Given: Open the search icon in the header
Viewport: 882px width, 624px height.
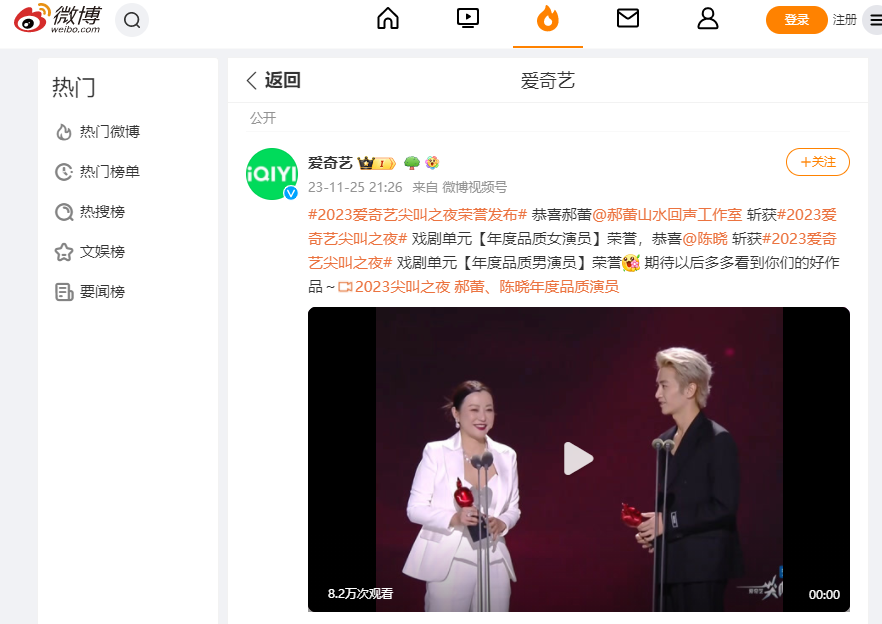Looking at the screenshot, I should pos(132,20).
